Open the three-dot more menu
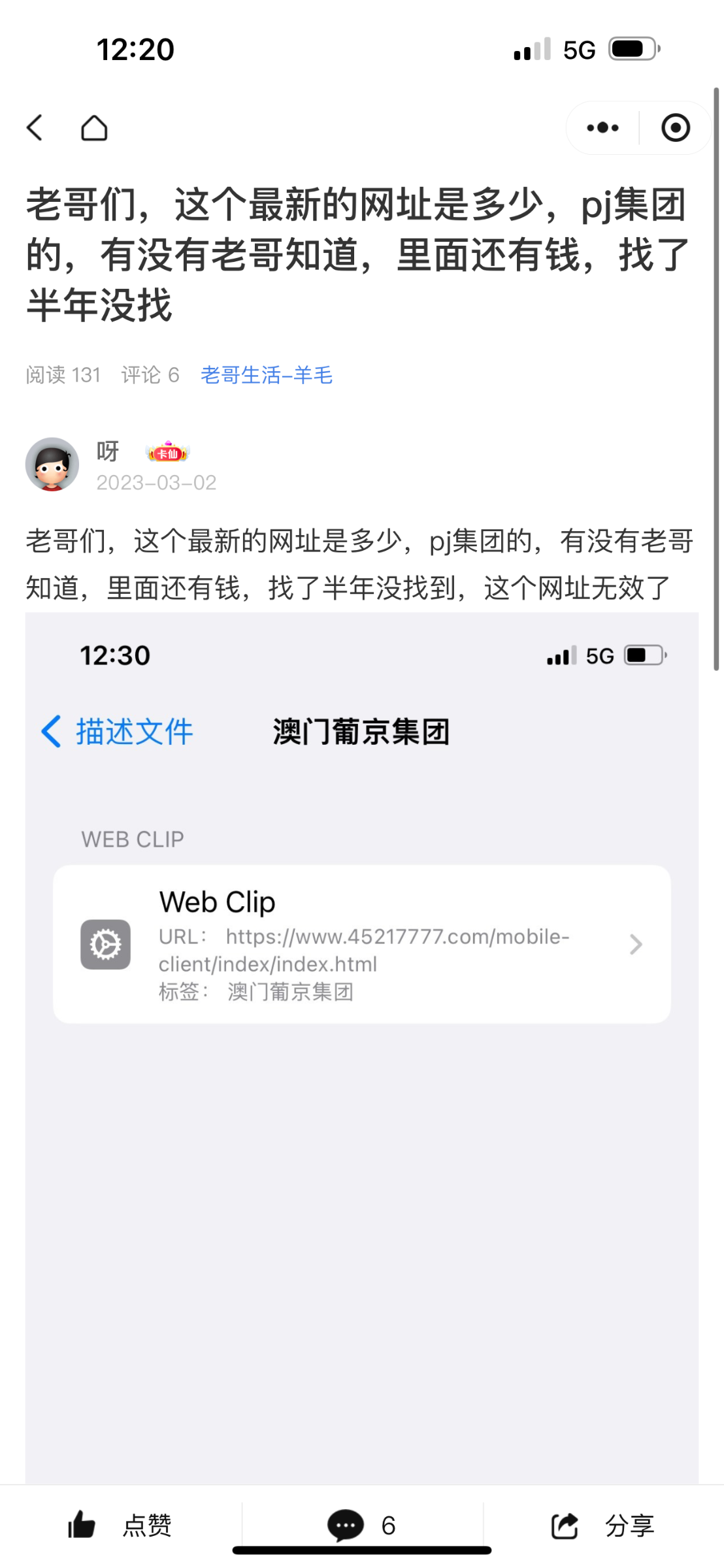This screenshot has width=724, height=1568. click(602, 128)
